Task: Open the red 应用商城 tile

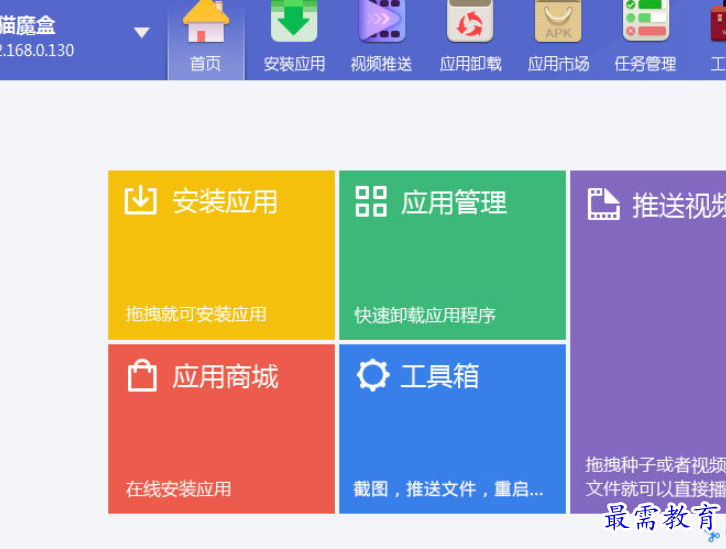Action: pos(221,428)
